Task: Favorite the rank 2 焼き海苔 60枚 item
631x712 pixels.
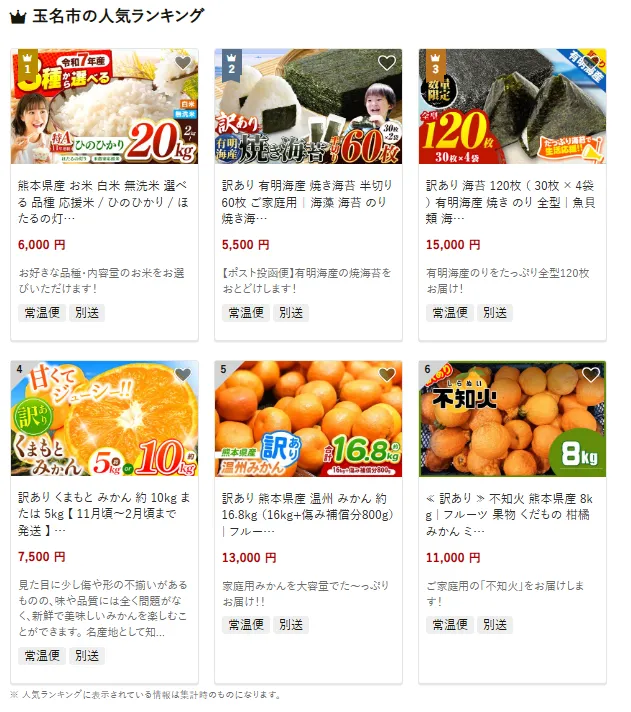Action: (386, 63)
